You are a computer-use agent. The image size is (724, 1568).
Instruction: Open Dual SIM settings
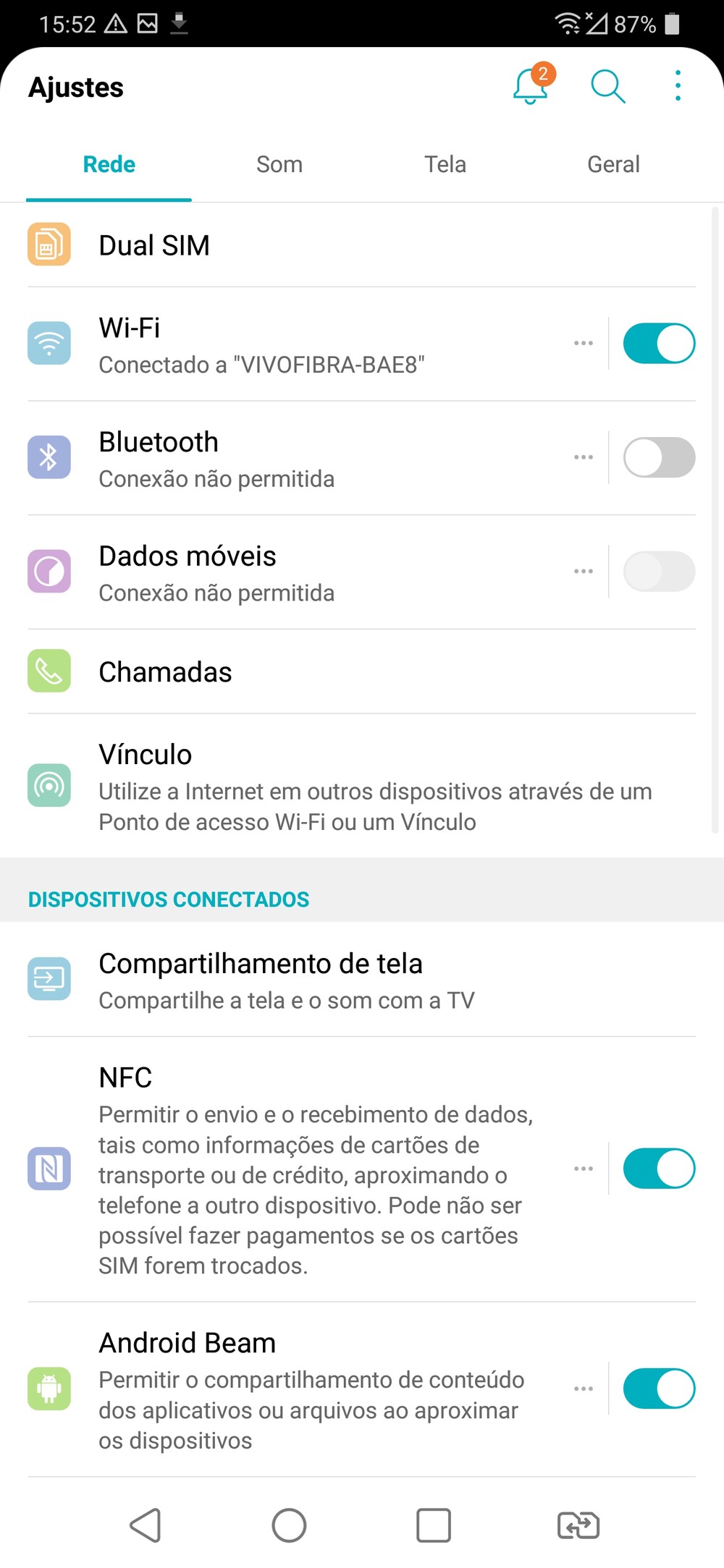[x=362, y=245]
